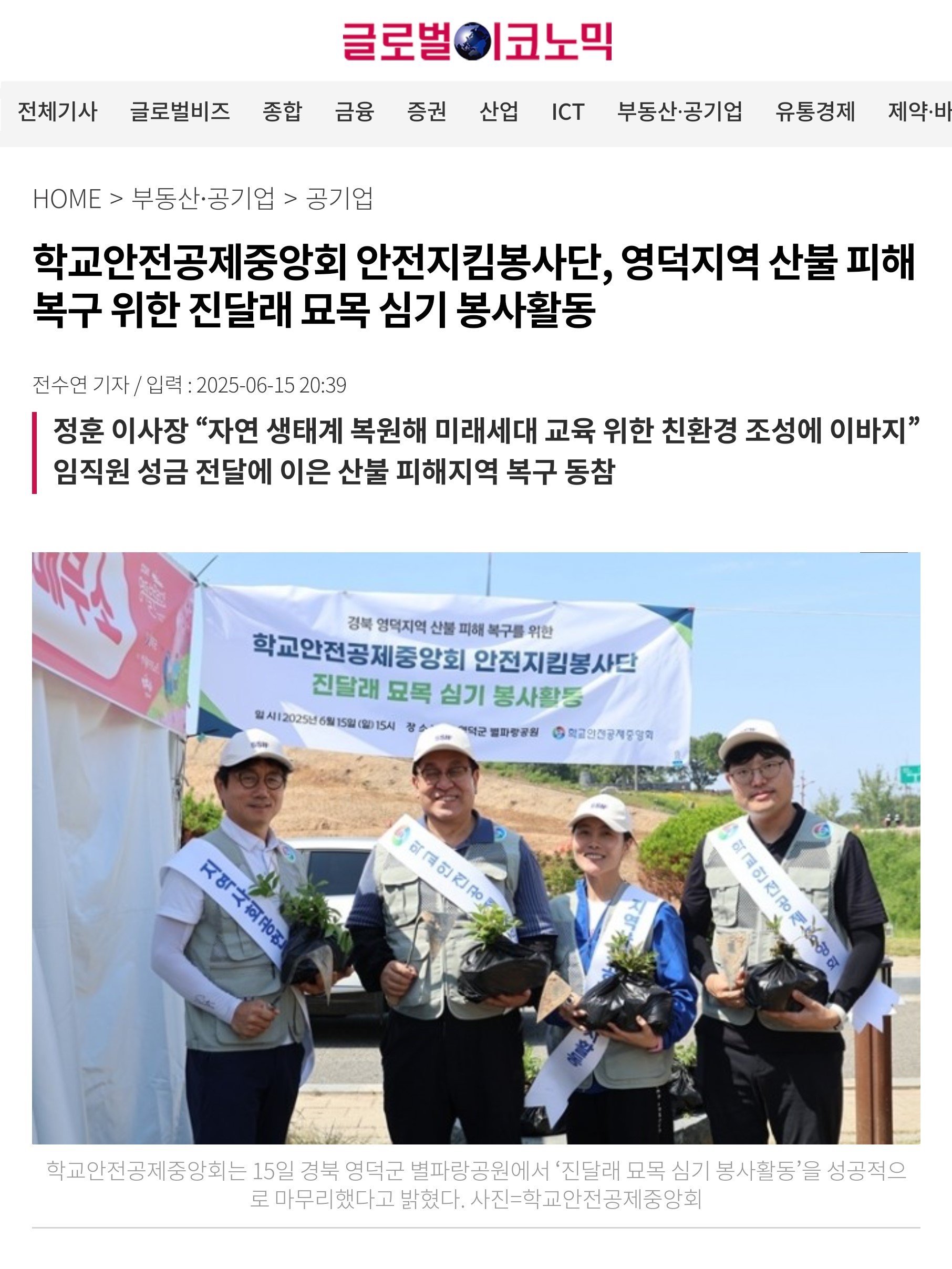Open the 글로벌비즈 section

180,111
